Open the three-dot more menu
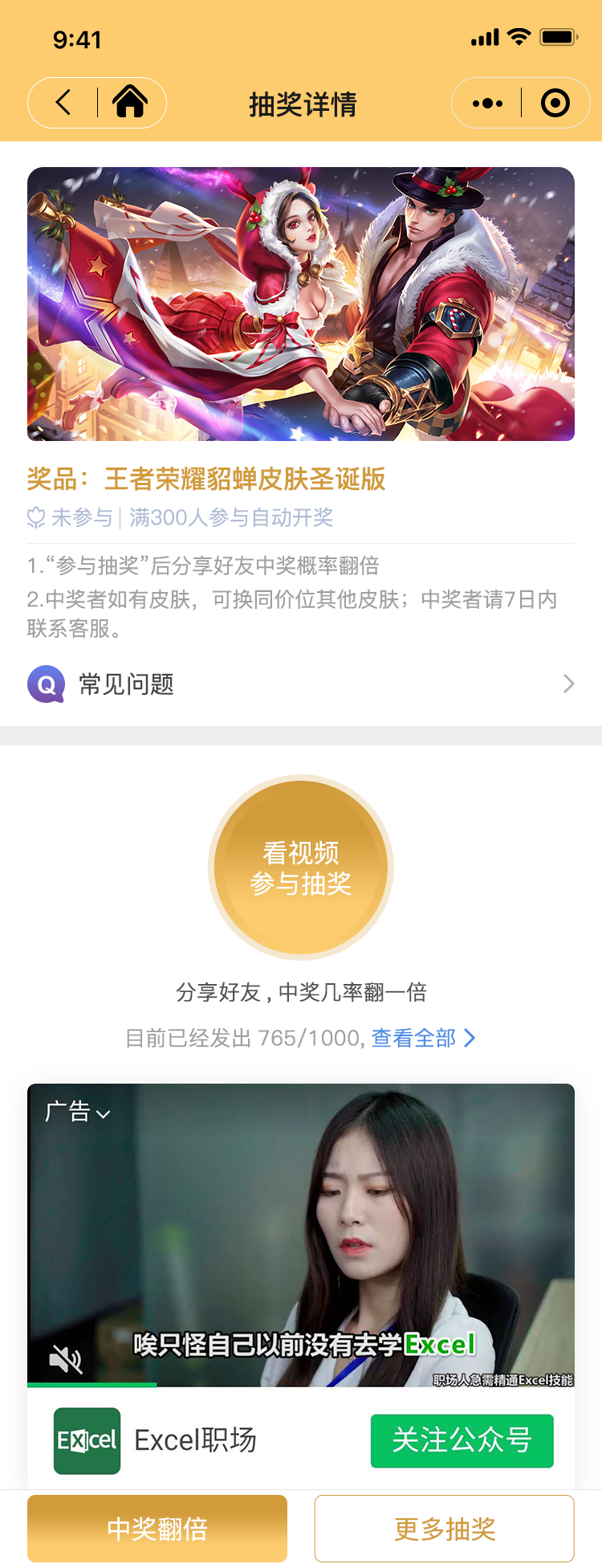Screen dimensions: 602x1568 (x=487, y=103)
